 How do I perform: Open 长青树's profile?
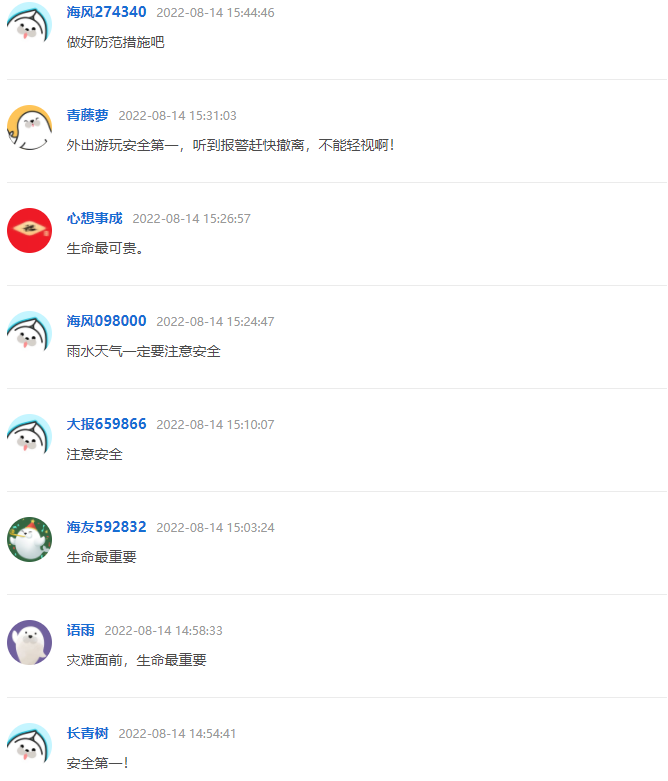click(87, 733)
